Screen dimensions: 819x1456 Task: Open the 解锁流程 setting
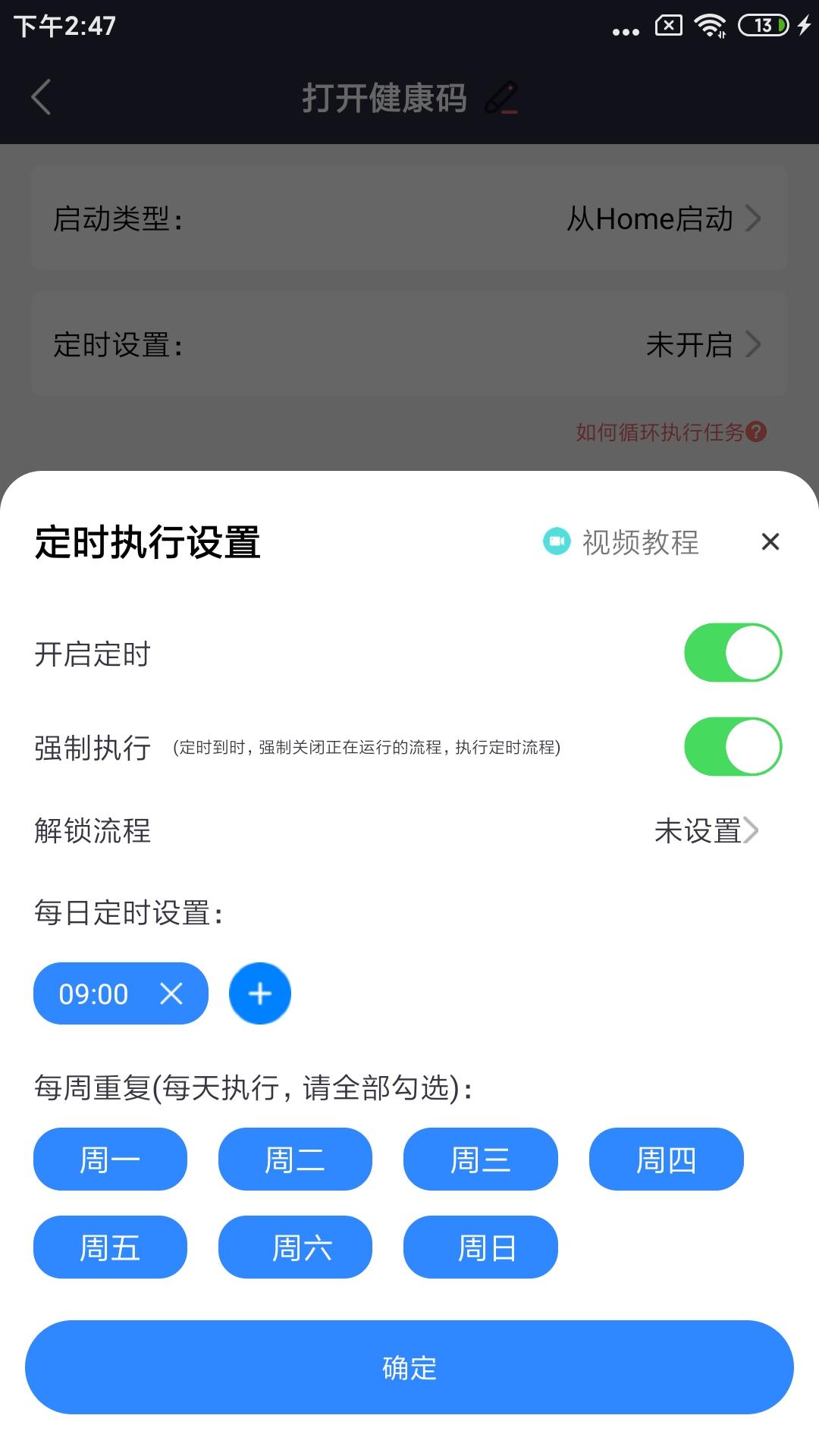705,831
